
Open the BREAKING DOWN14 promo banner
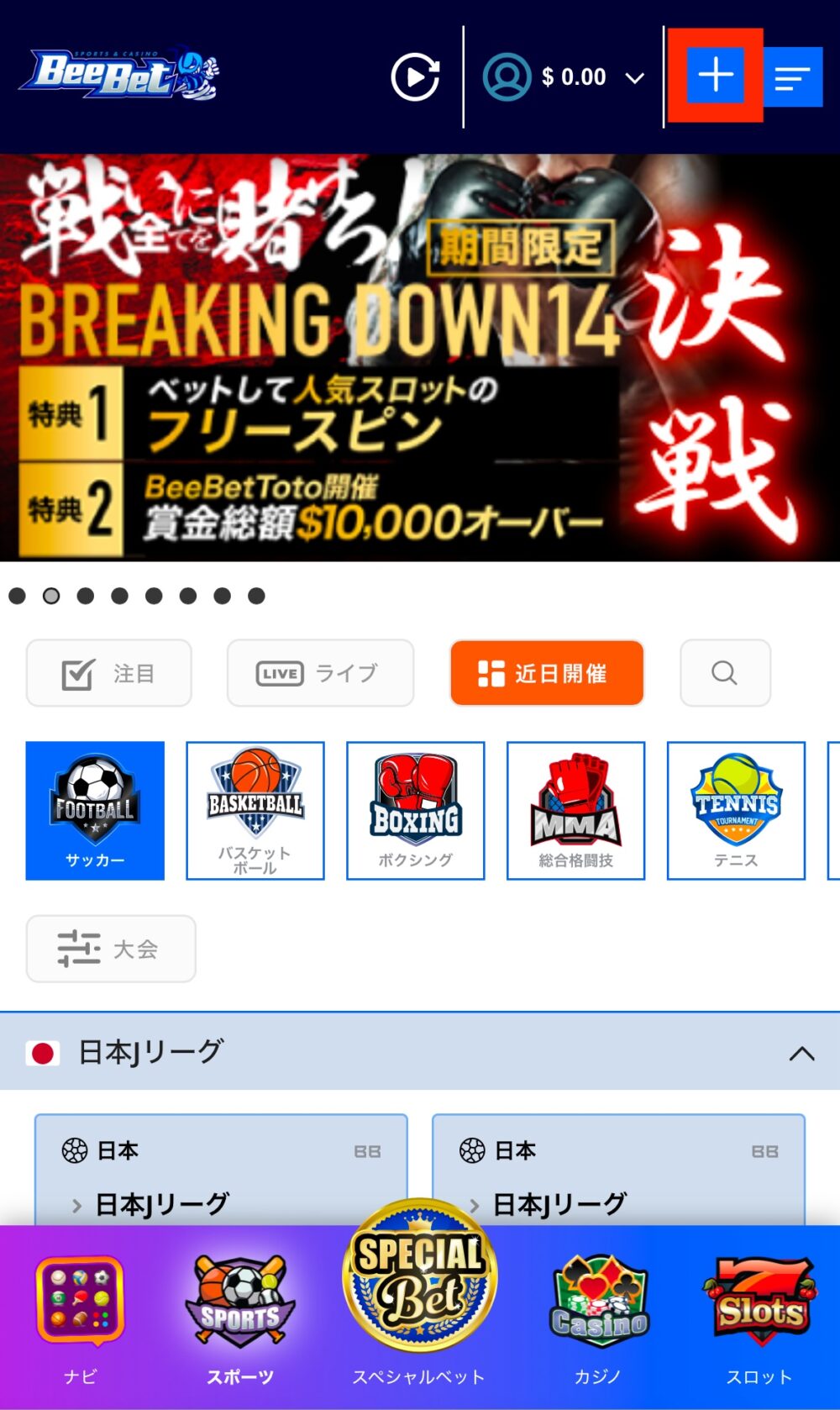click(420, 357)
